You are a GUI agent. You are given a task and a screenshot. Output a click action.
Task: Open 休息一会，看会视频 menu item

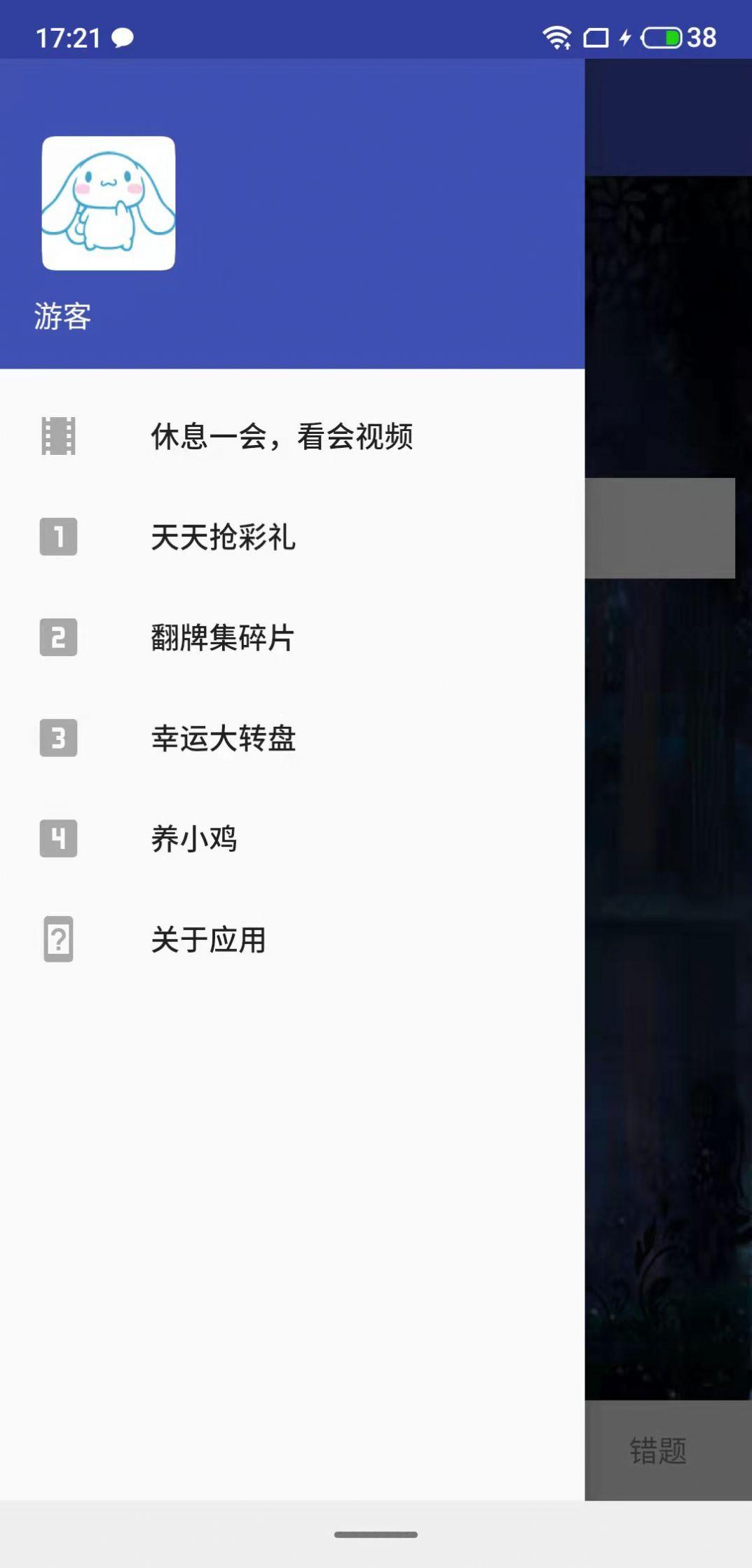(x=292, y=436)
